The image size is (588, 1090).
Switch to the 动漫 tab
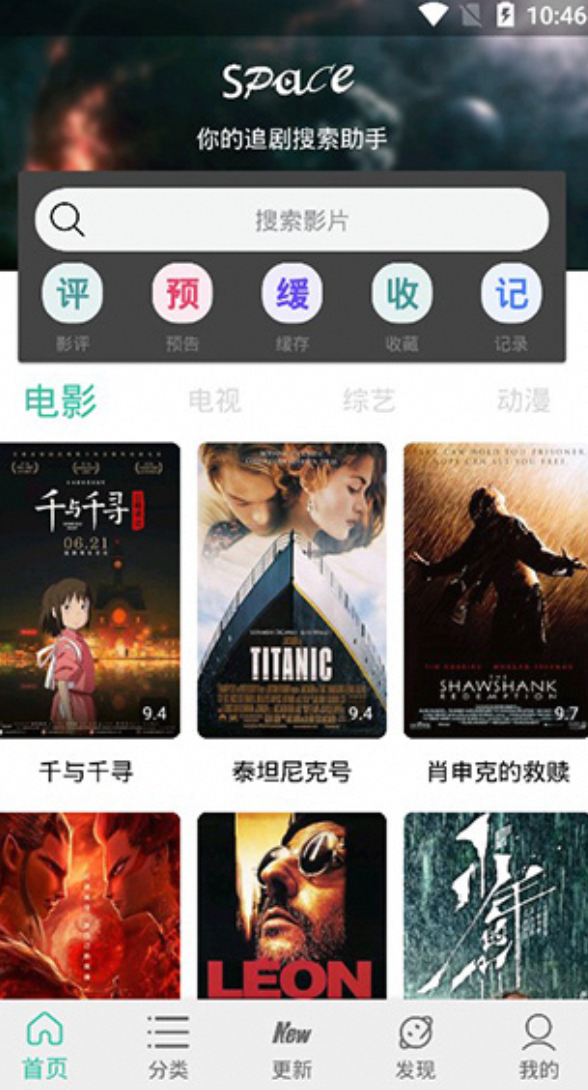pyautogui.click(x=523, y=400)
